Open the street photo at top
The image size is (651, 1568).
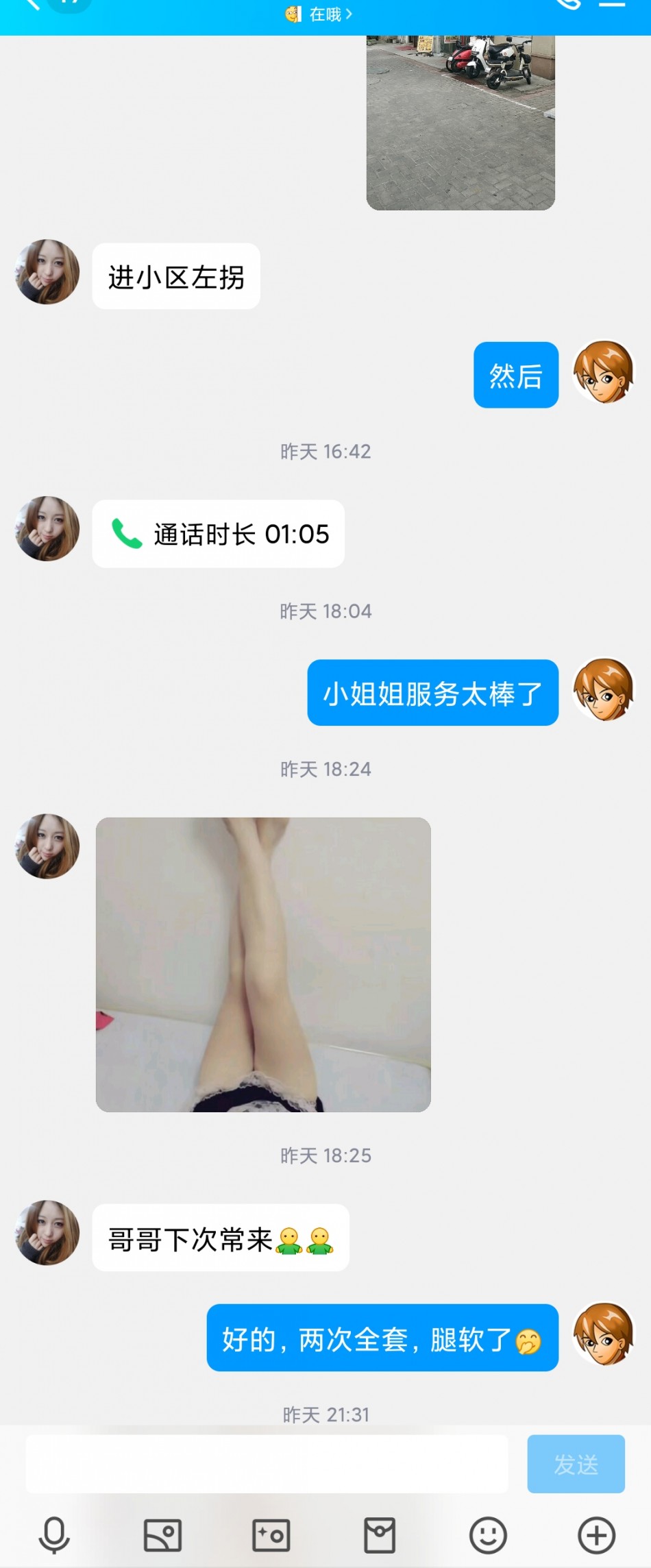(x=460, y=122)
